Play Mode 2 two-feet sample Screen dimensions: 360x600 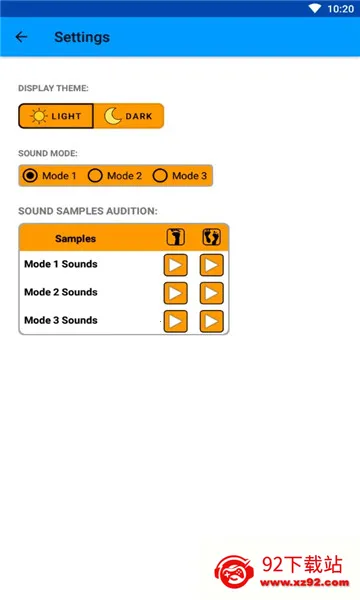[x=212, y=293]
